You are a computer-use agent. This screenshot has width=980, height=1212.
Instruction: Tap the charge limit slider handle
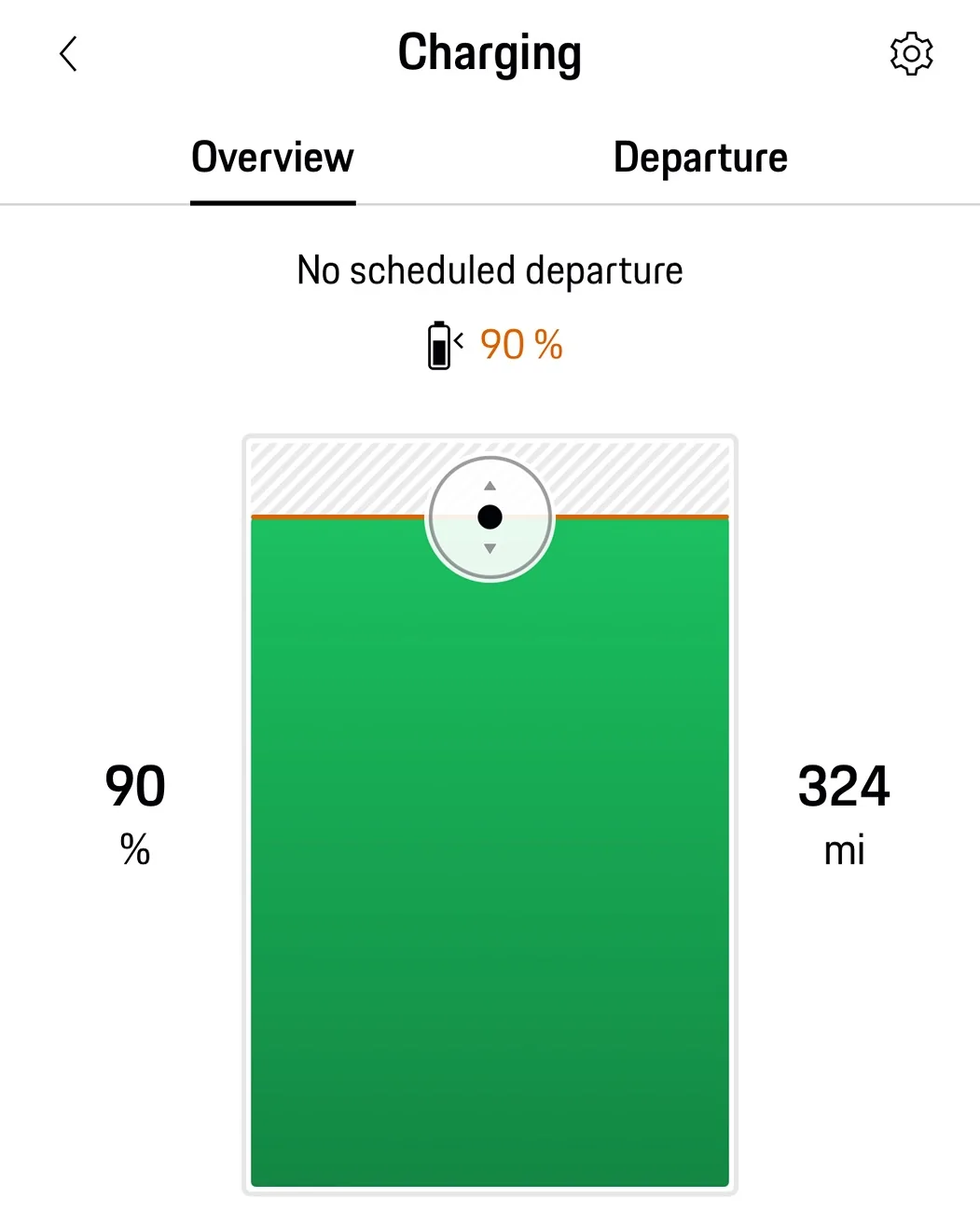click(490, 517)
